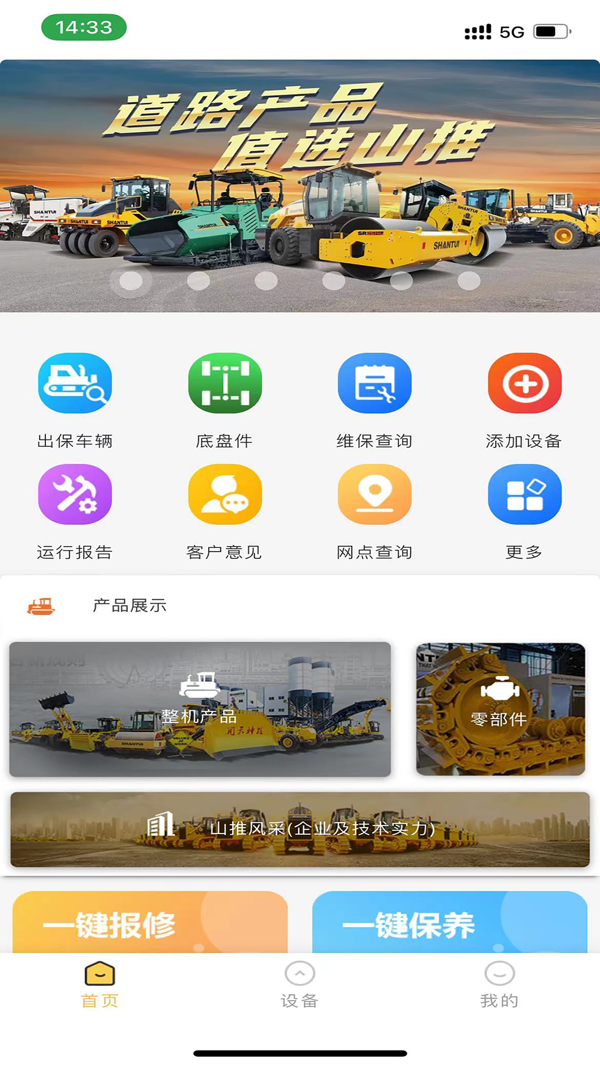Screen dimensions: 600x1067
Task: Open 山推风采 company showcase banner
Action: coord(300,829)
